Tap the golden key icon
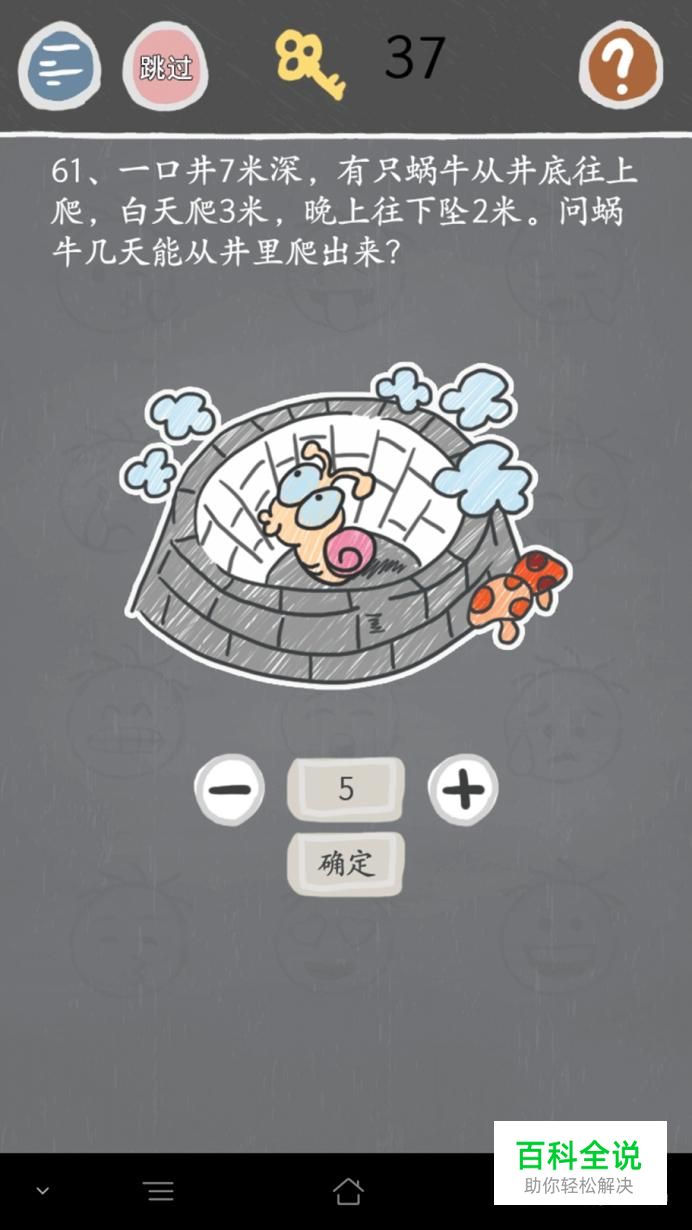692x1230 pixels. [310, 64]
